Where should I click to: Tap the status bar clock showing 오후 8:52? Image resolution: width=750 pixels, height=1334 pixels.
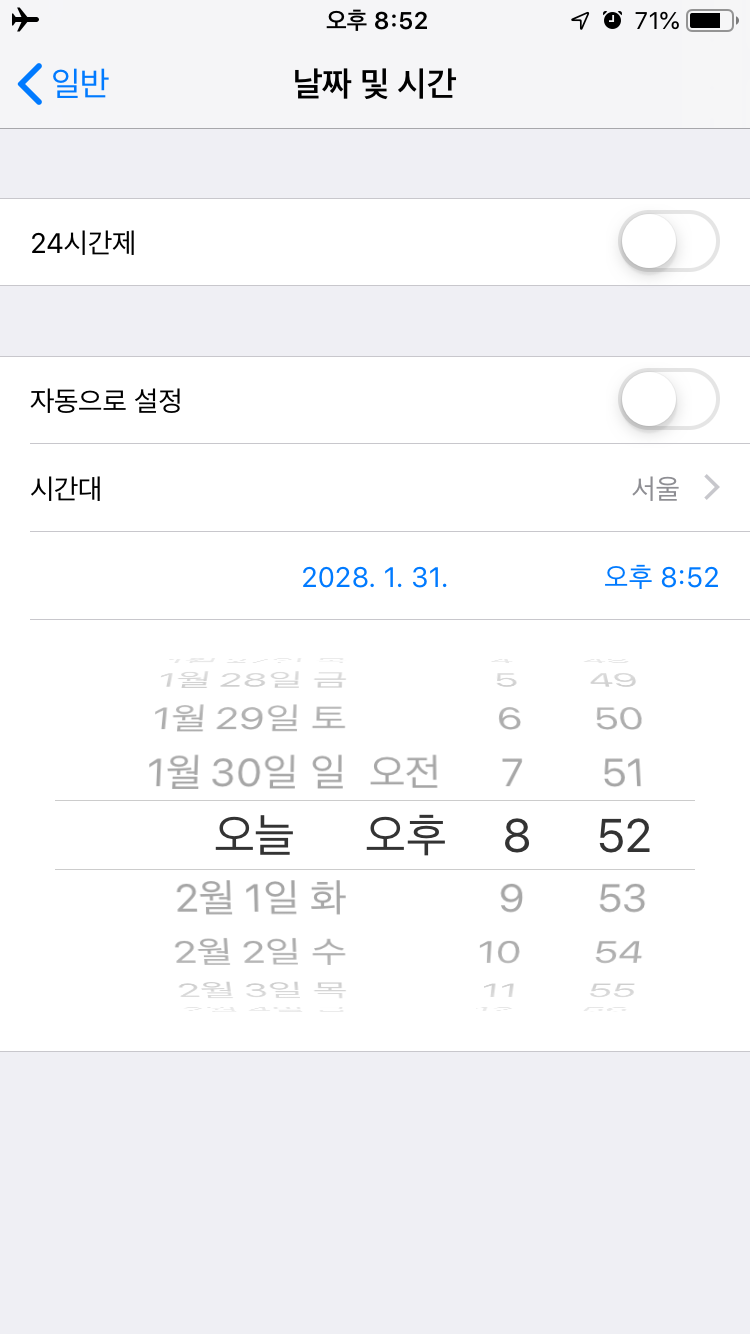point(375,18)
